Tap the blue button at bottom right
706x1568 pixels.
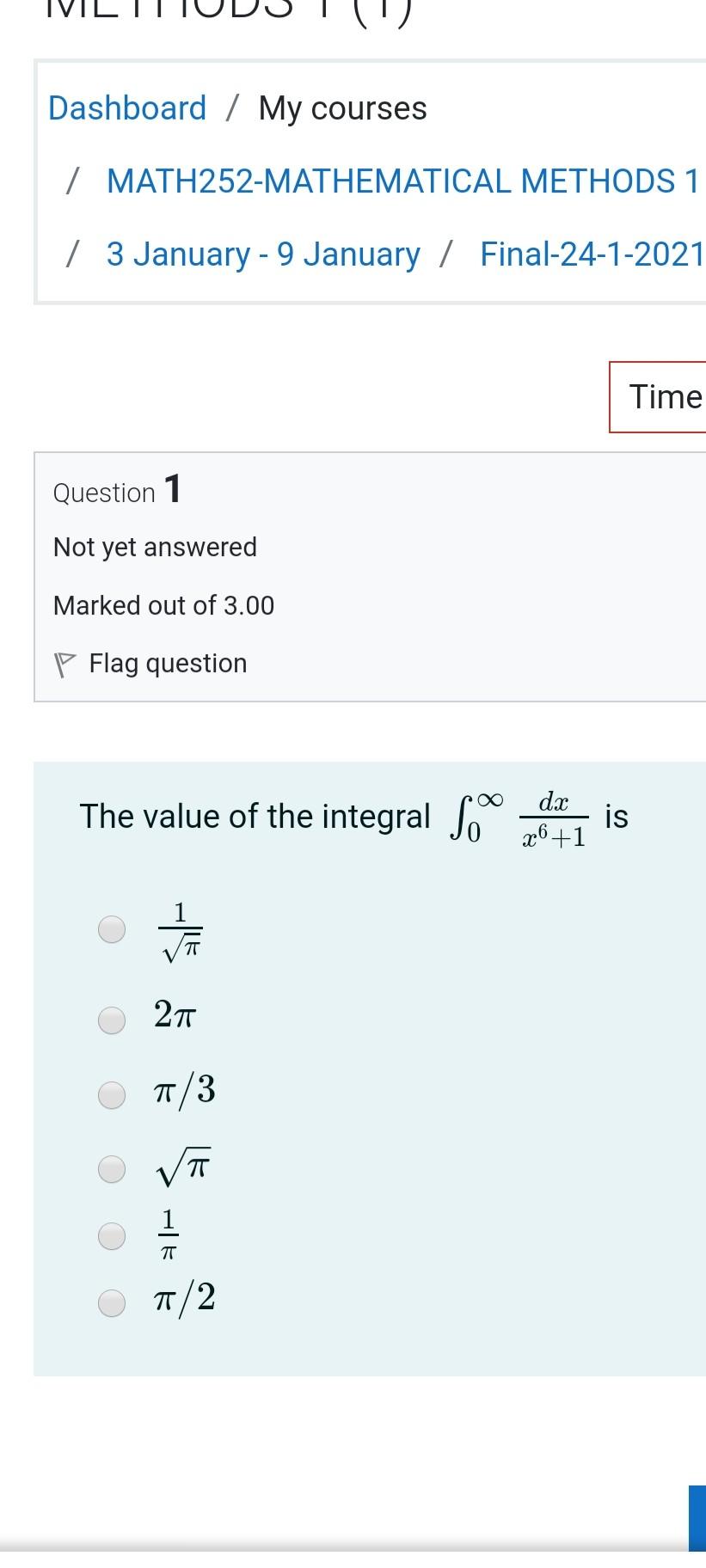pos(697,1517)
